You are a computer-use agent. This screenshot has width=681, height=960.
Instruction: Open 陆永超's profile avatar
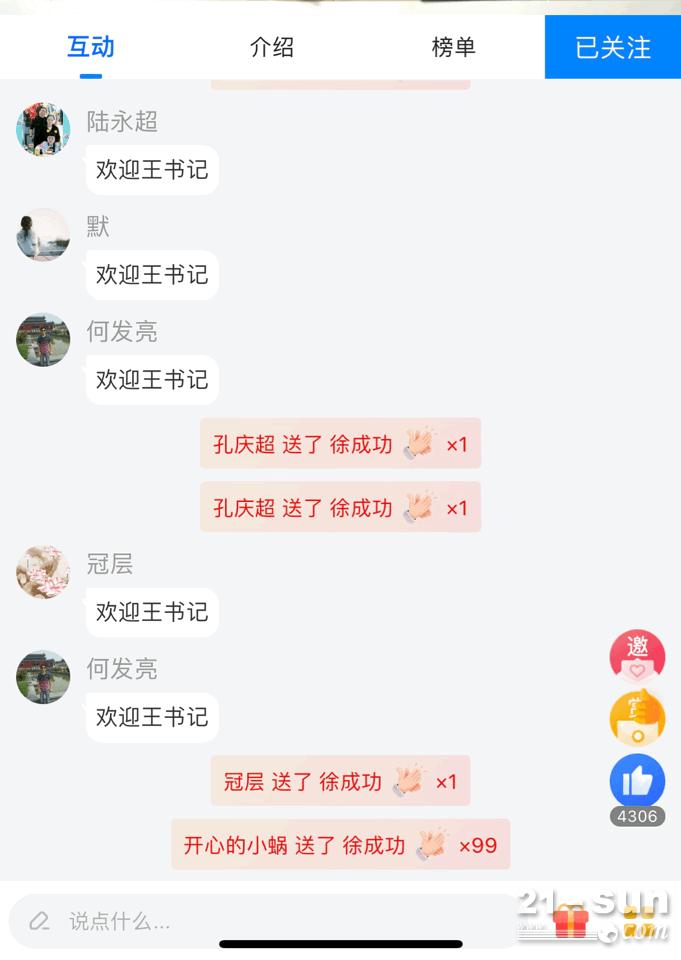pos(43,129)
